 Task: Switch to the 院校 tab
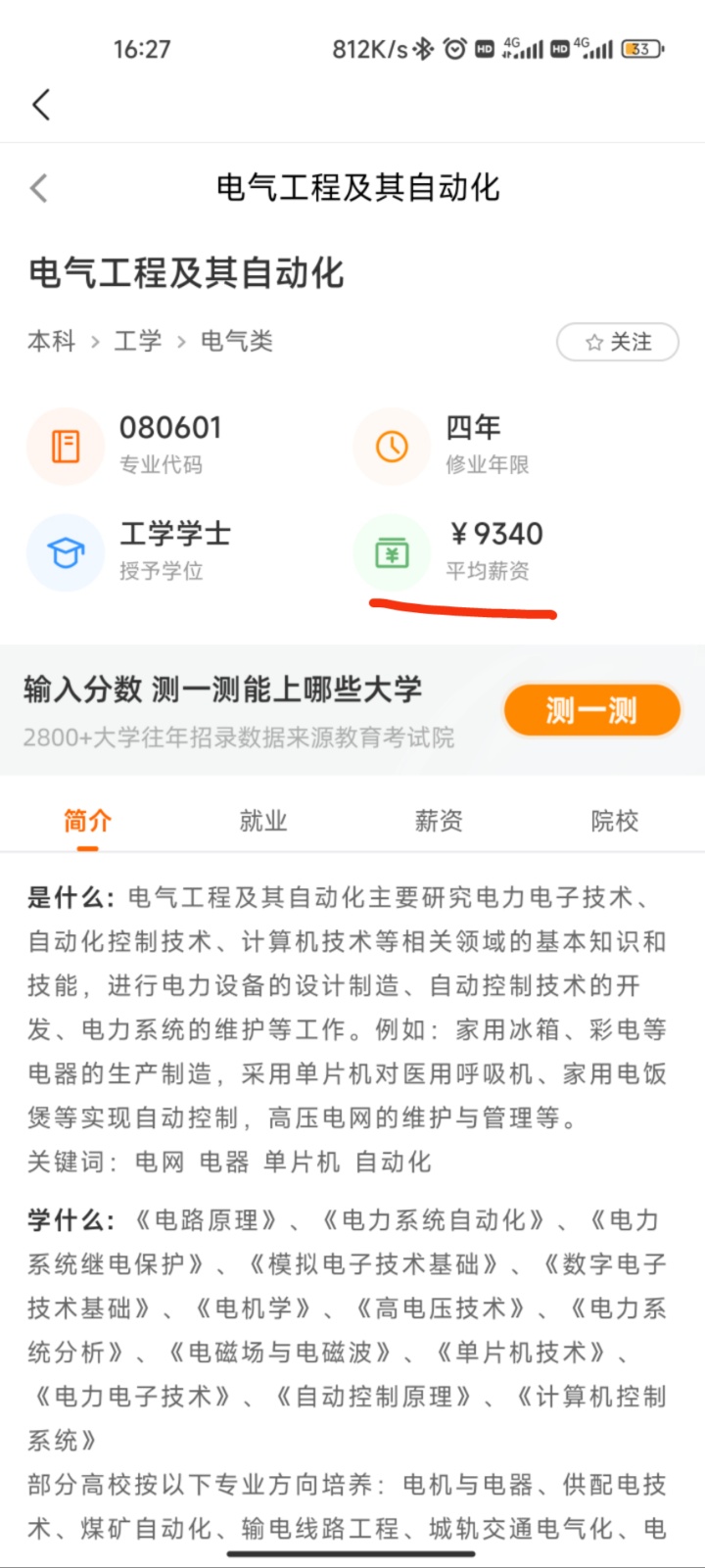point(615,821)
